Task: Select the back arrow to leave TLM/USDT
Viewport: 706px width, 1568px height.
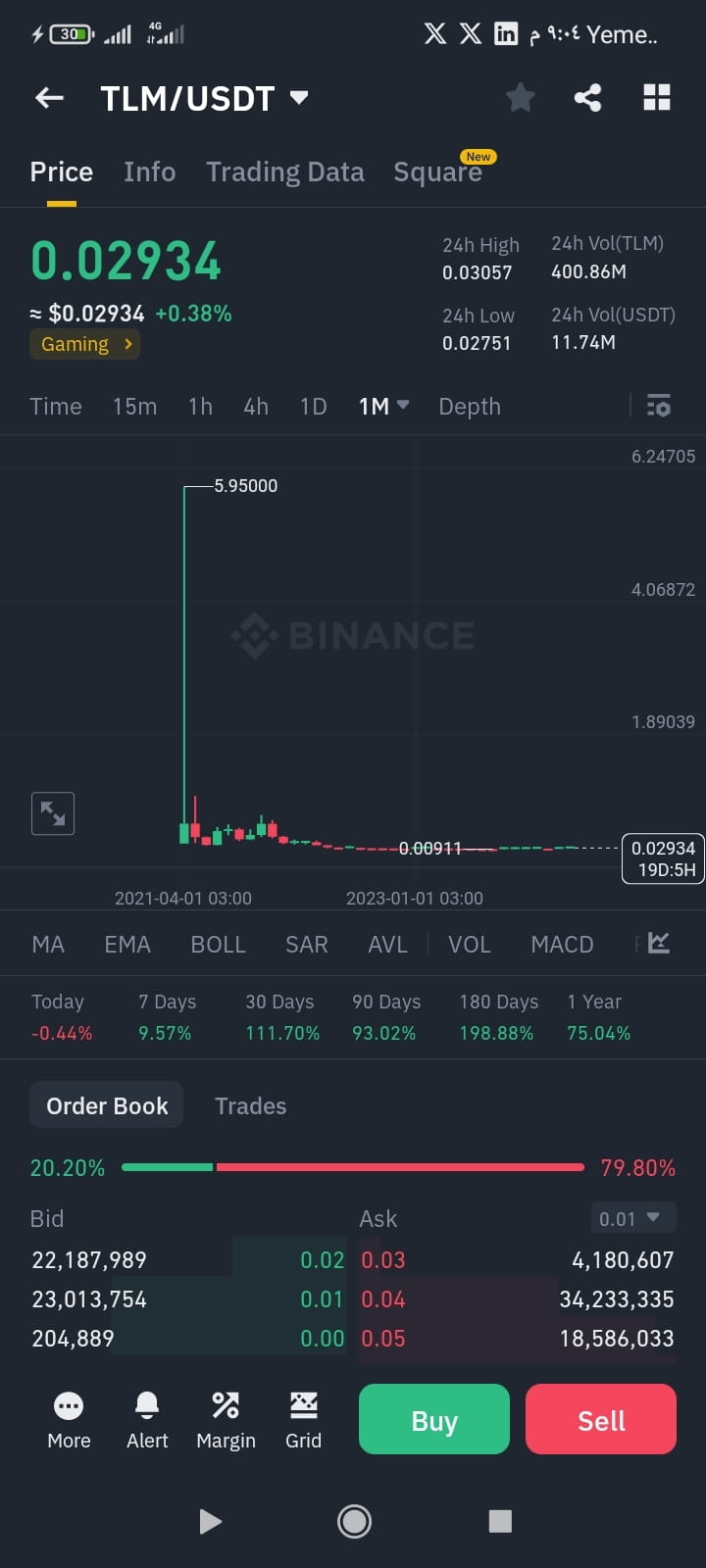Action: pyautogui.click(x=48, y=97)
